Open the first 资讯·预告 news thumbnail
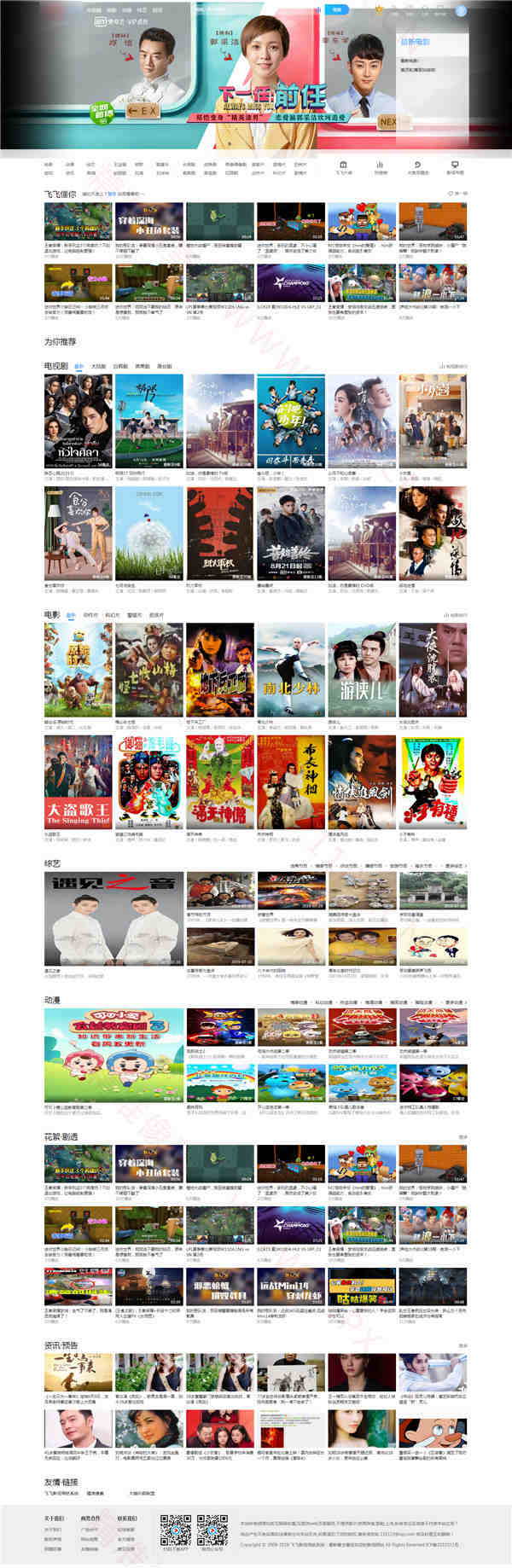 click(x=78, y=1372)
